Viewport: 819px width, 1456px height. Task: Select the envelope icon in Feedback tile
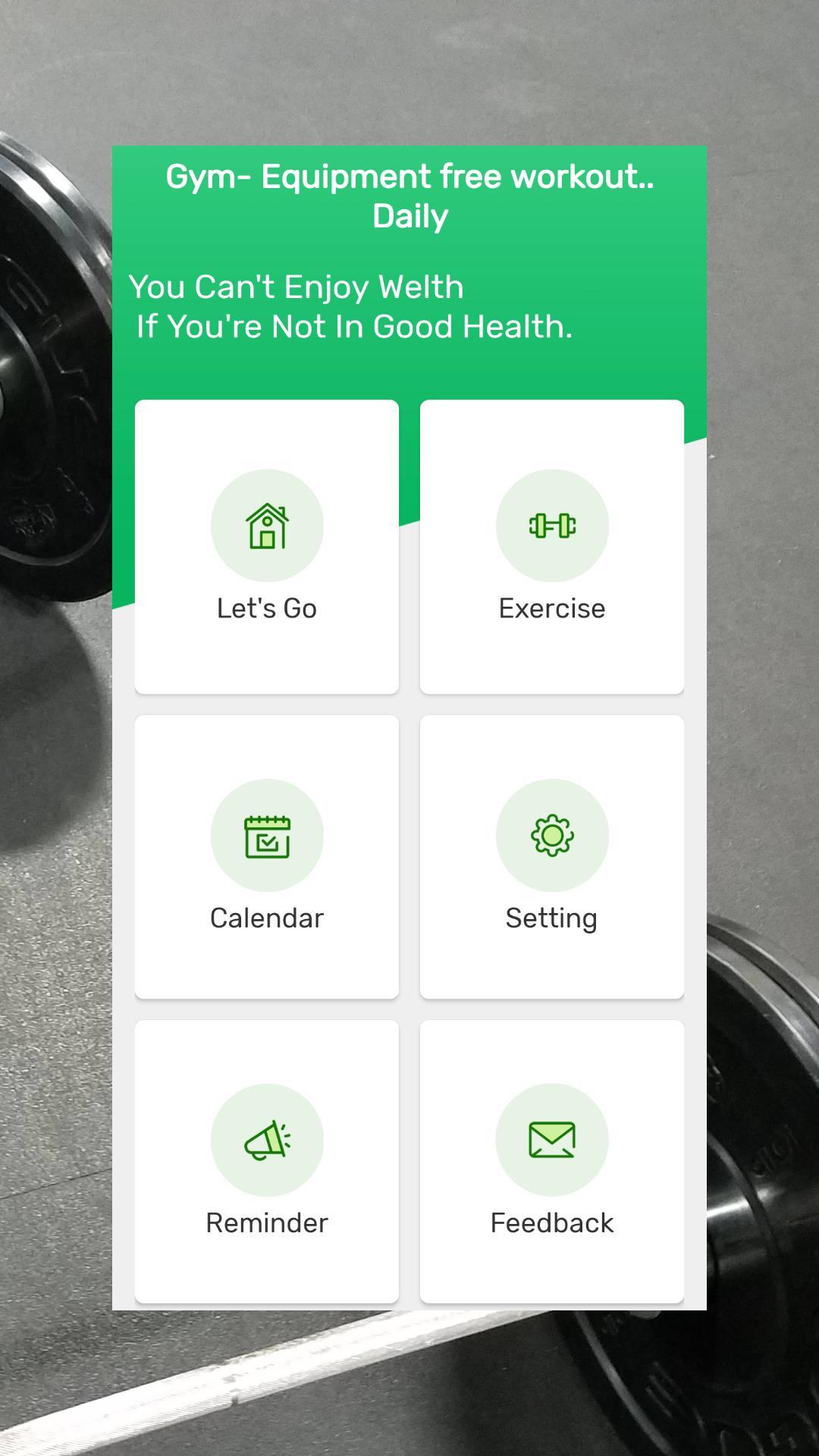pos(552,1139)
